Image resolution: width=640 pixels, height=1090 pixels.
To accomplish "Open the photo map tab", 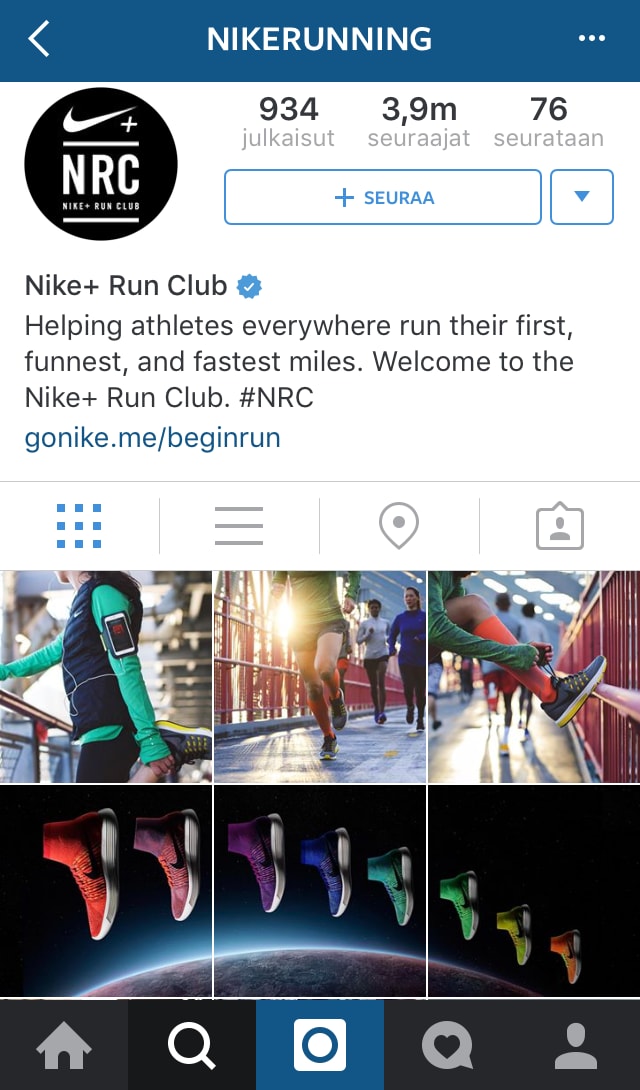I will point(399,526).
